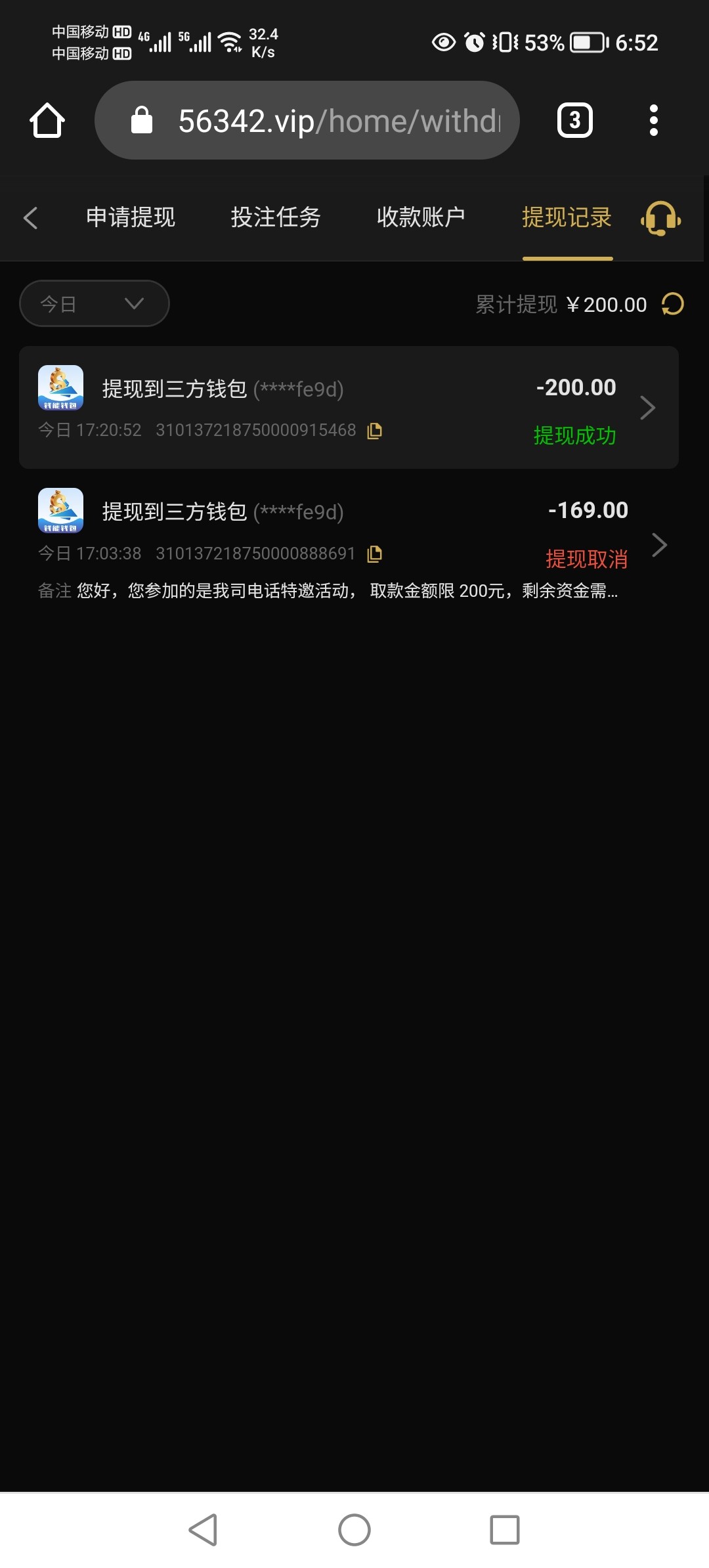Refresh the cumulative withdrawal total
Screen dimensions: 709x1568
pos(673,304)
